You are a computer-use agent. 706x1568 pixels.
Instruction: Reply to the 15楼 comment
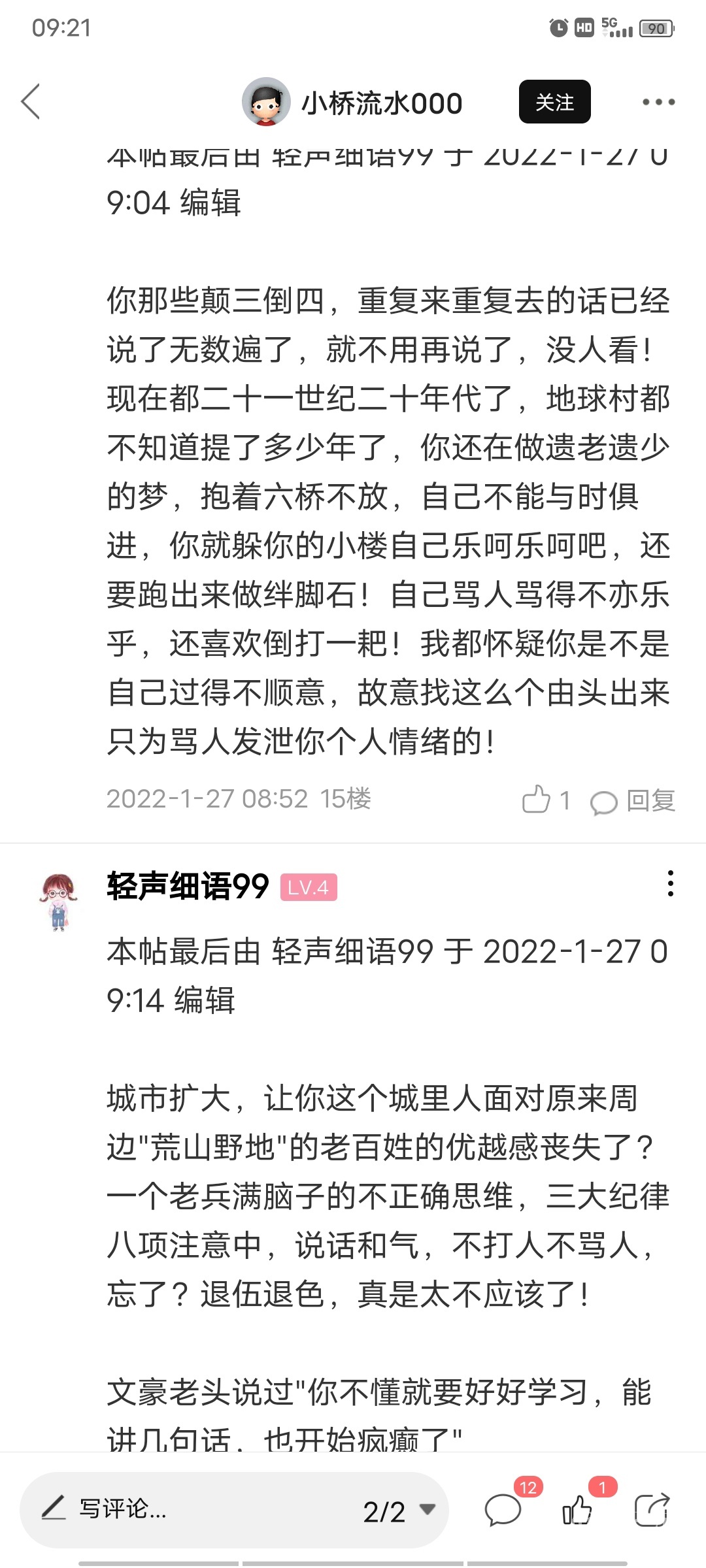tap(633, 800)
